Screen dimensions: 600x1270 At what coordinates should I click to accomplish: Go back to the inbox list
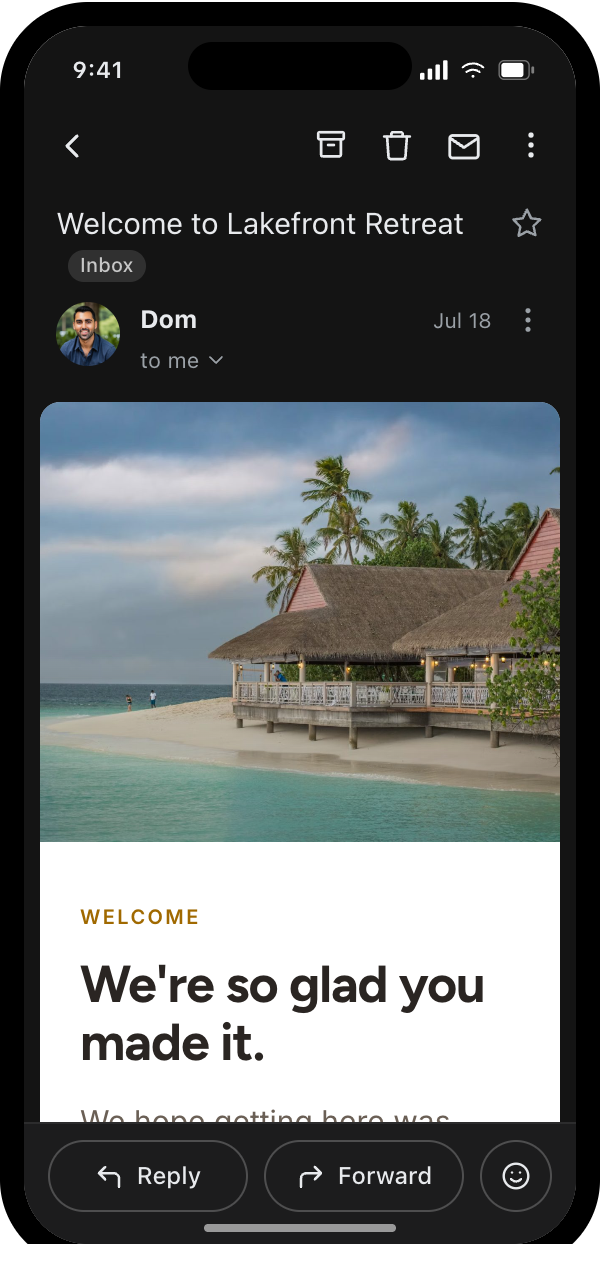point(72,146)
